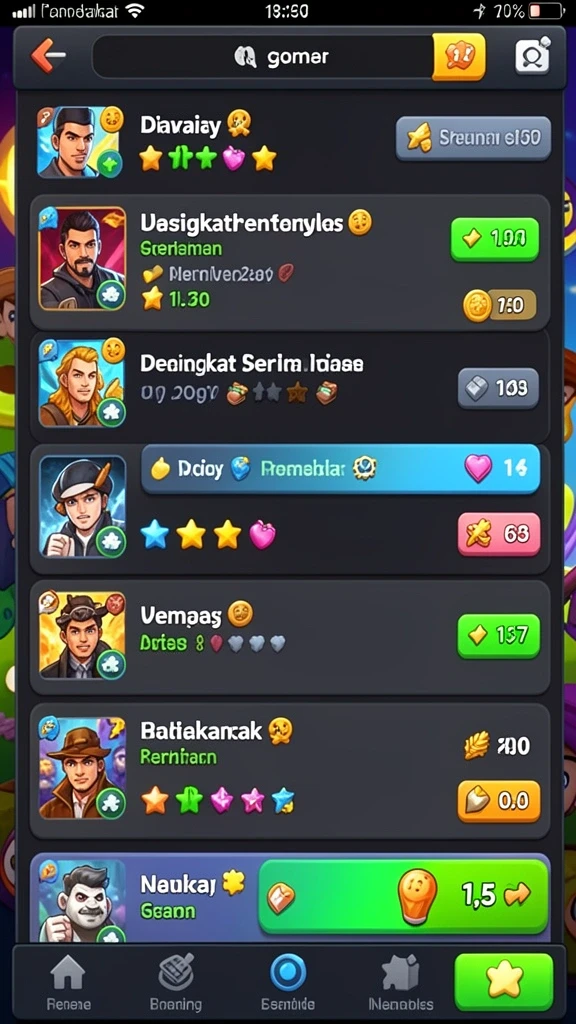The image size is (576, 1024).
Task: Open the Vemaas player row
Action: tap(290, 637)
